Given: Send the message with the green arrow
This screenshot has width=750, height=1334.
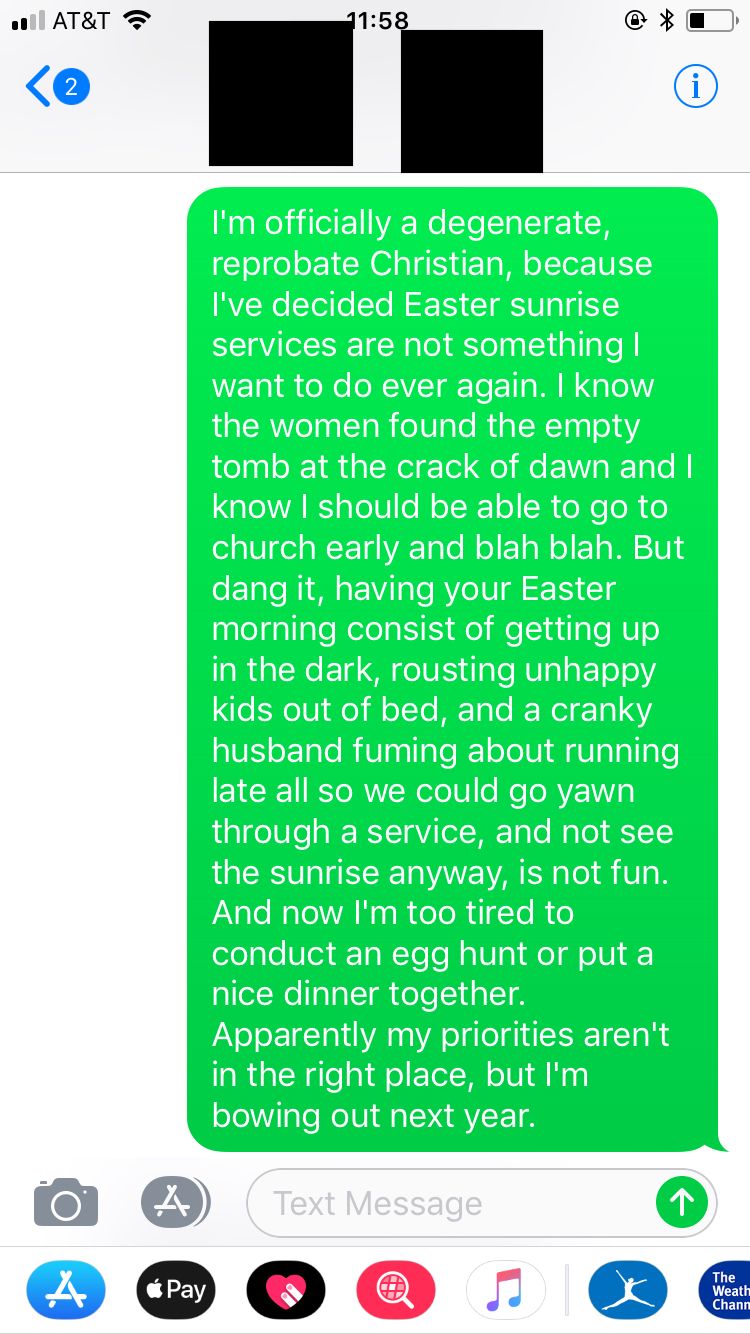Looking at the screenshot, I should tap(681, 1202).
